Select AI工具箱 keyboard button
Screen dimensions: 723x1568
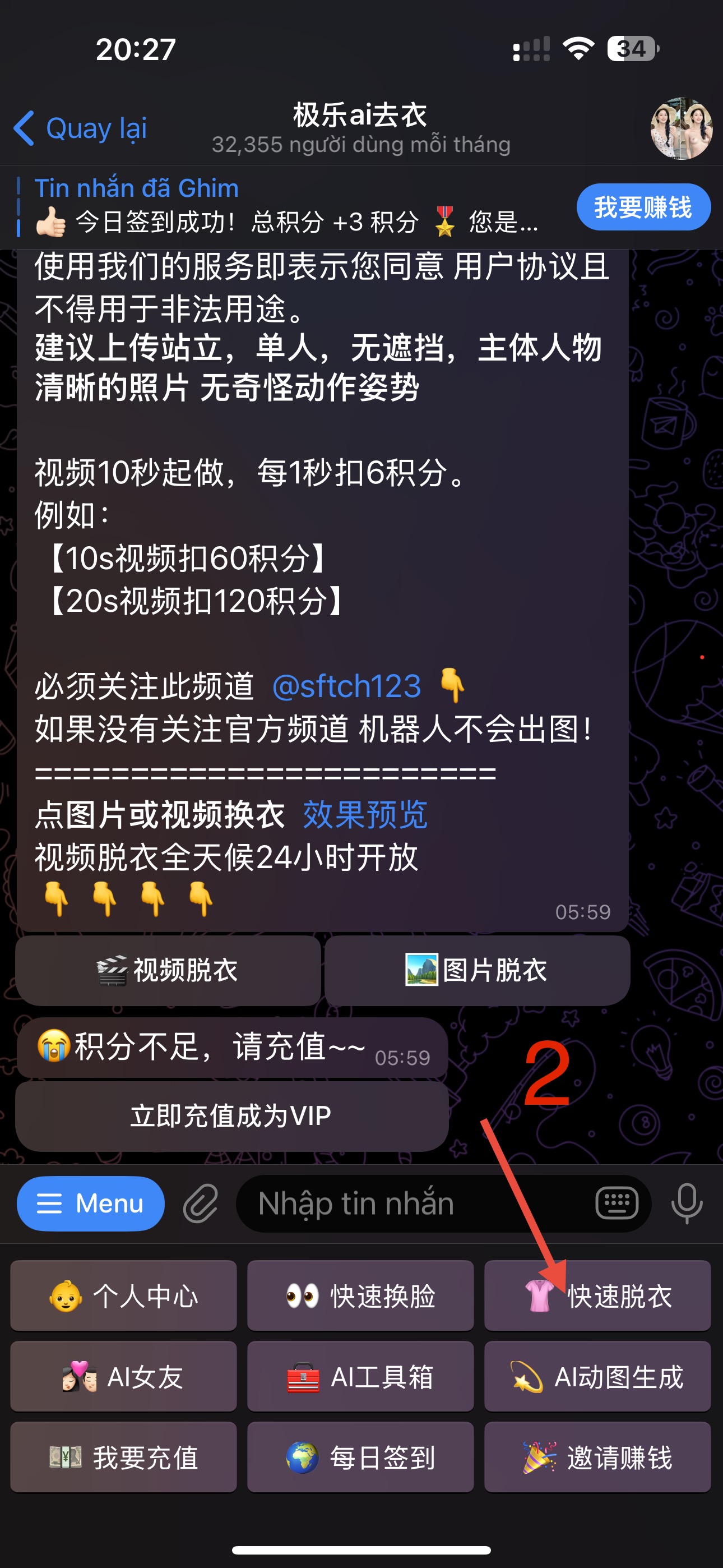pyautogui.click(x=360, y=1376)
